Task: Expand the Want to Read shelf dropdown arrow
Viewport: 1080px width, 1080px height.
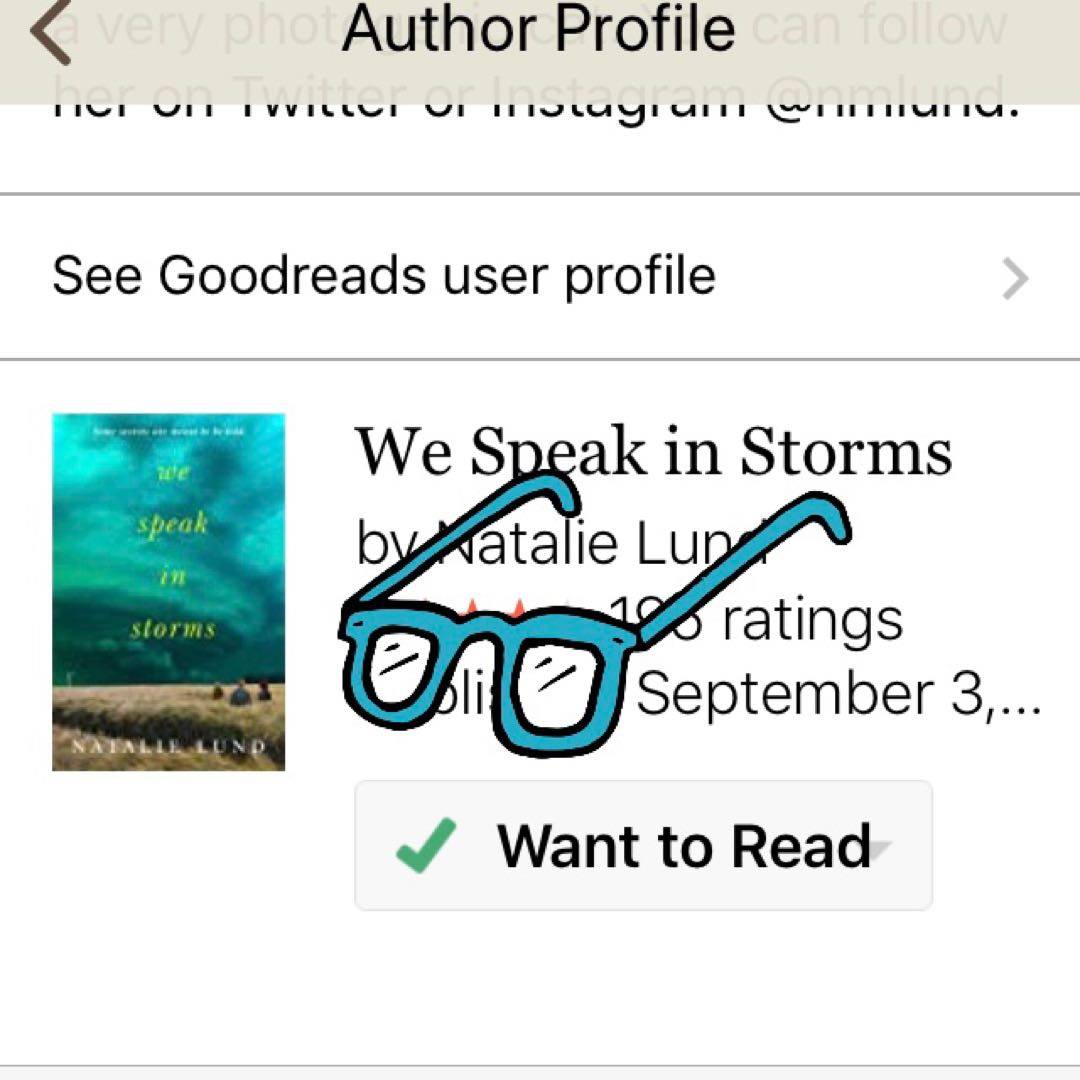Action: [x=879, y=848]
